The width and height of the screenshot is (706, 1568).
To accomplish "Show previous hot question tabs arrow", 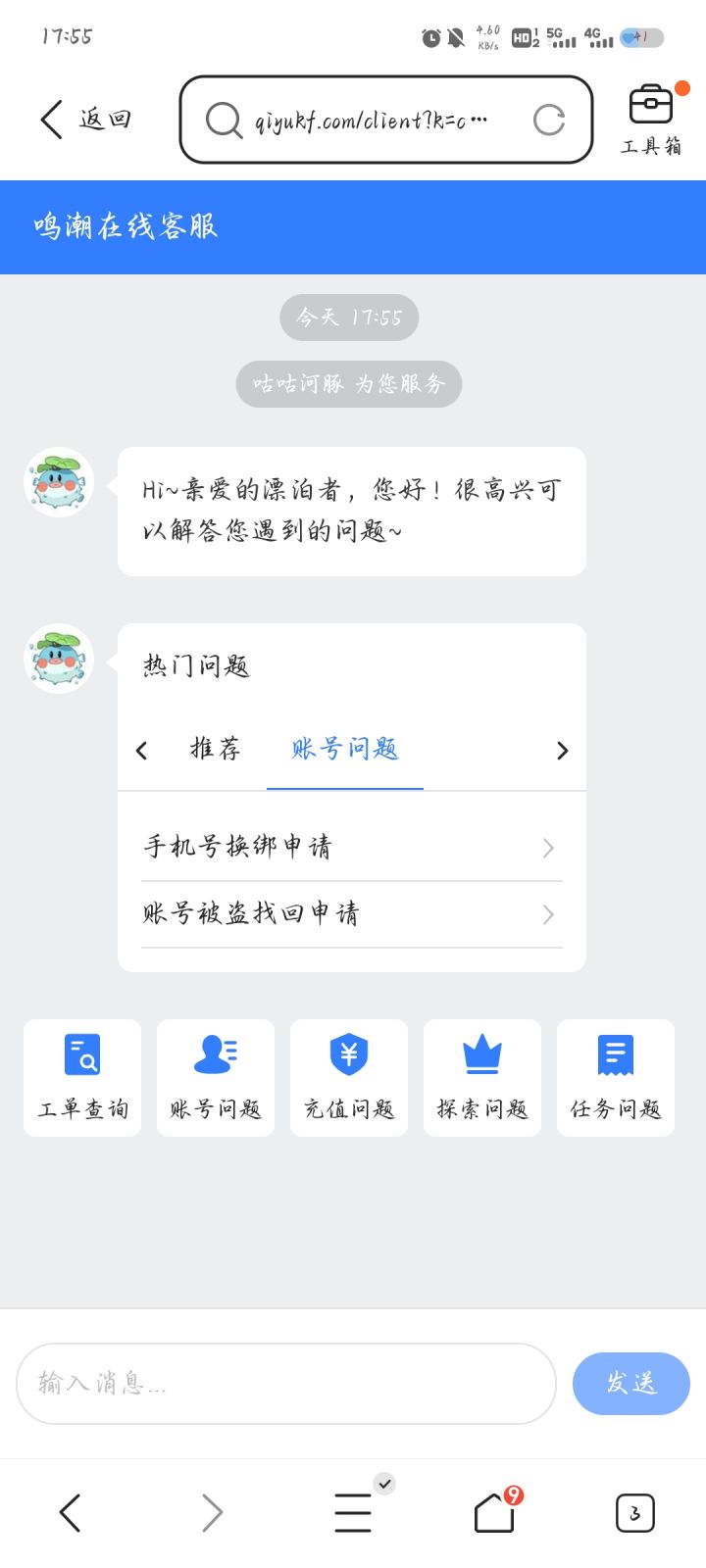I will point(142,751).
